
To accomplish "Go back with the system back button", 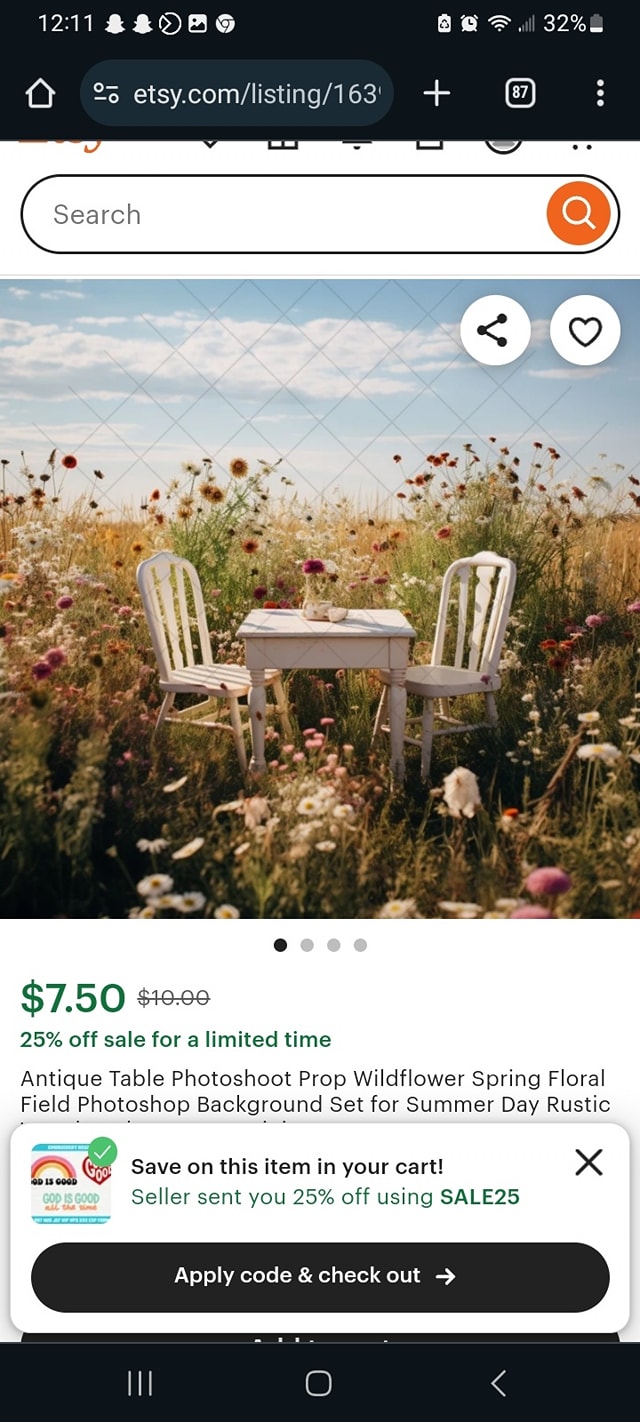I will pos(499,1383).
